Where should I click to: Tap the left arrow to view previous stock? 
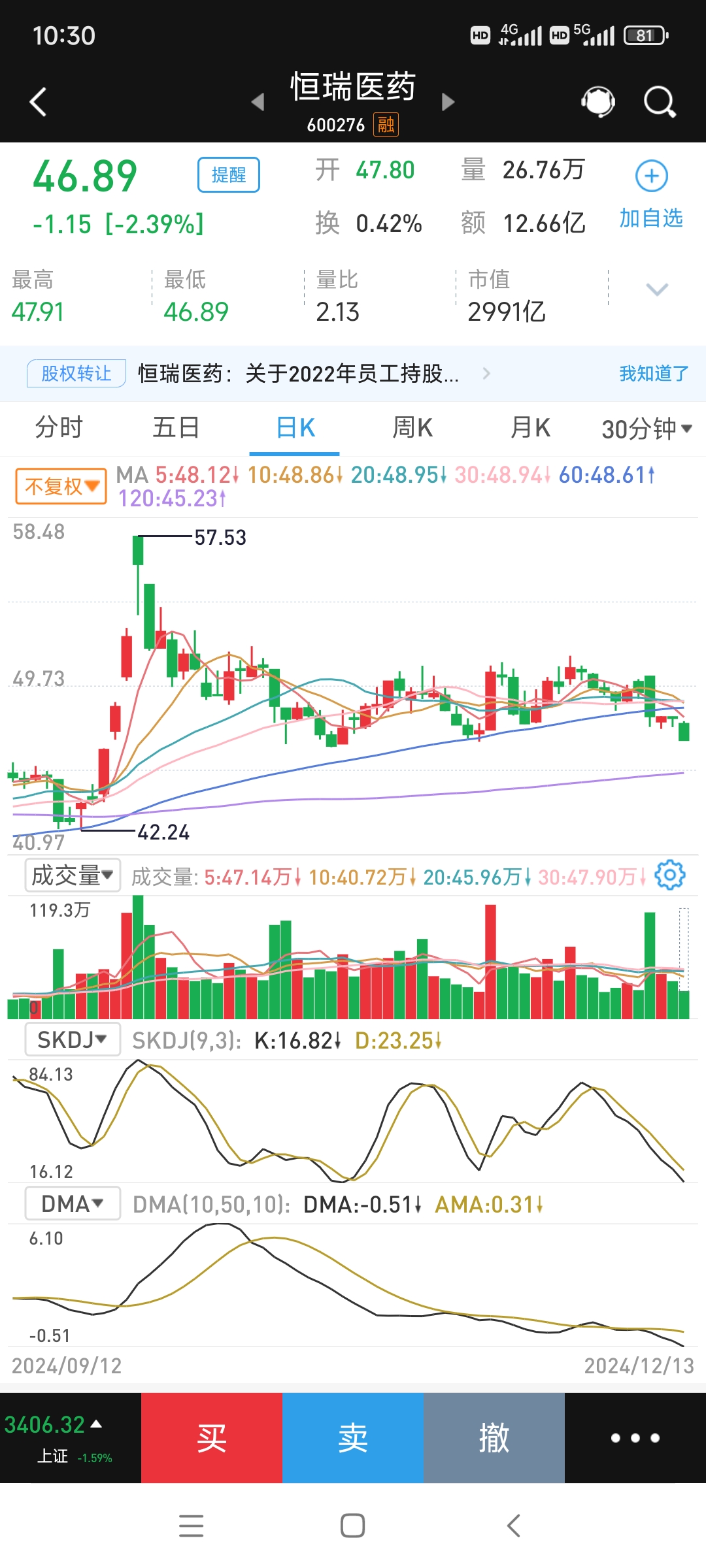pos(257,103)
